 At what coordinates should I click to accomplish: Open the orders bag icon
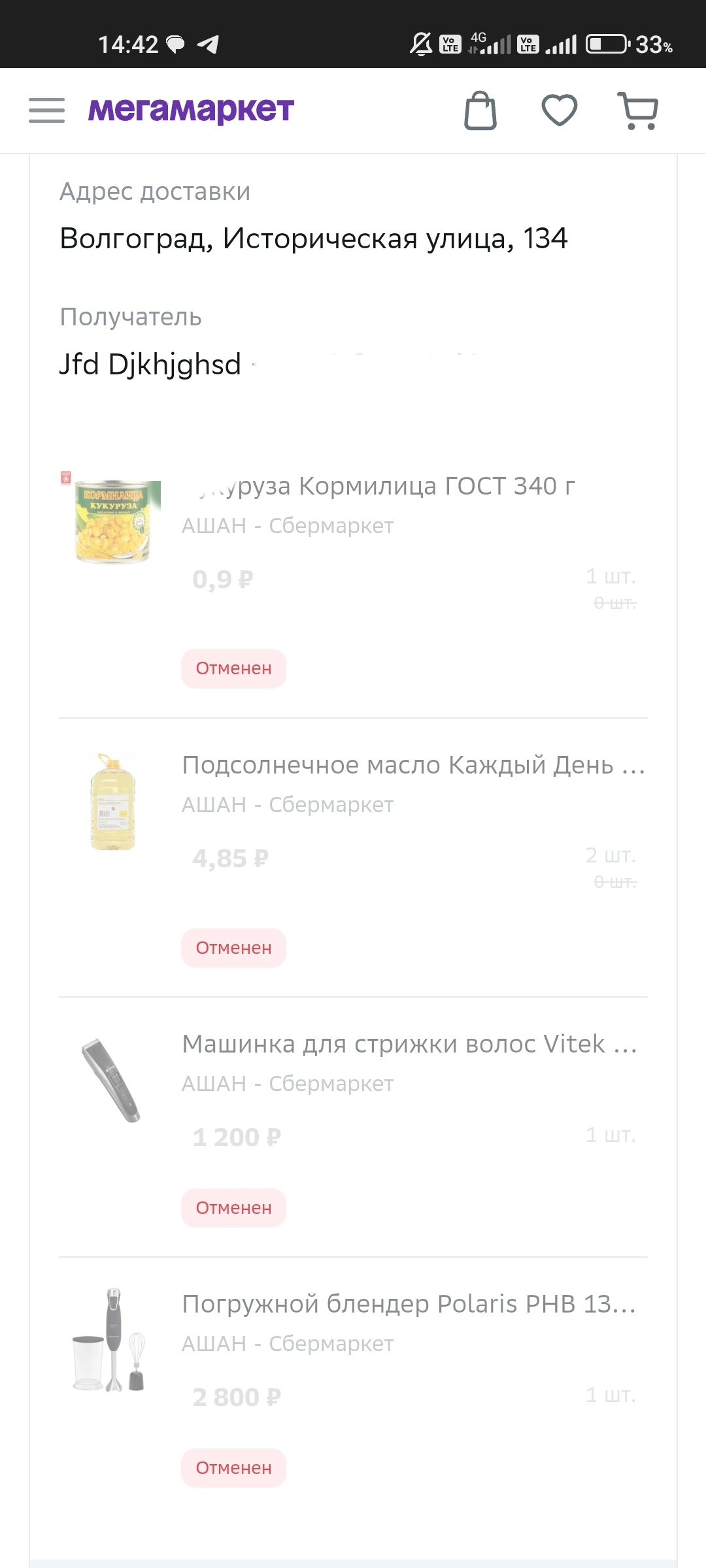(x=480, y=110)
